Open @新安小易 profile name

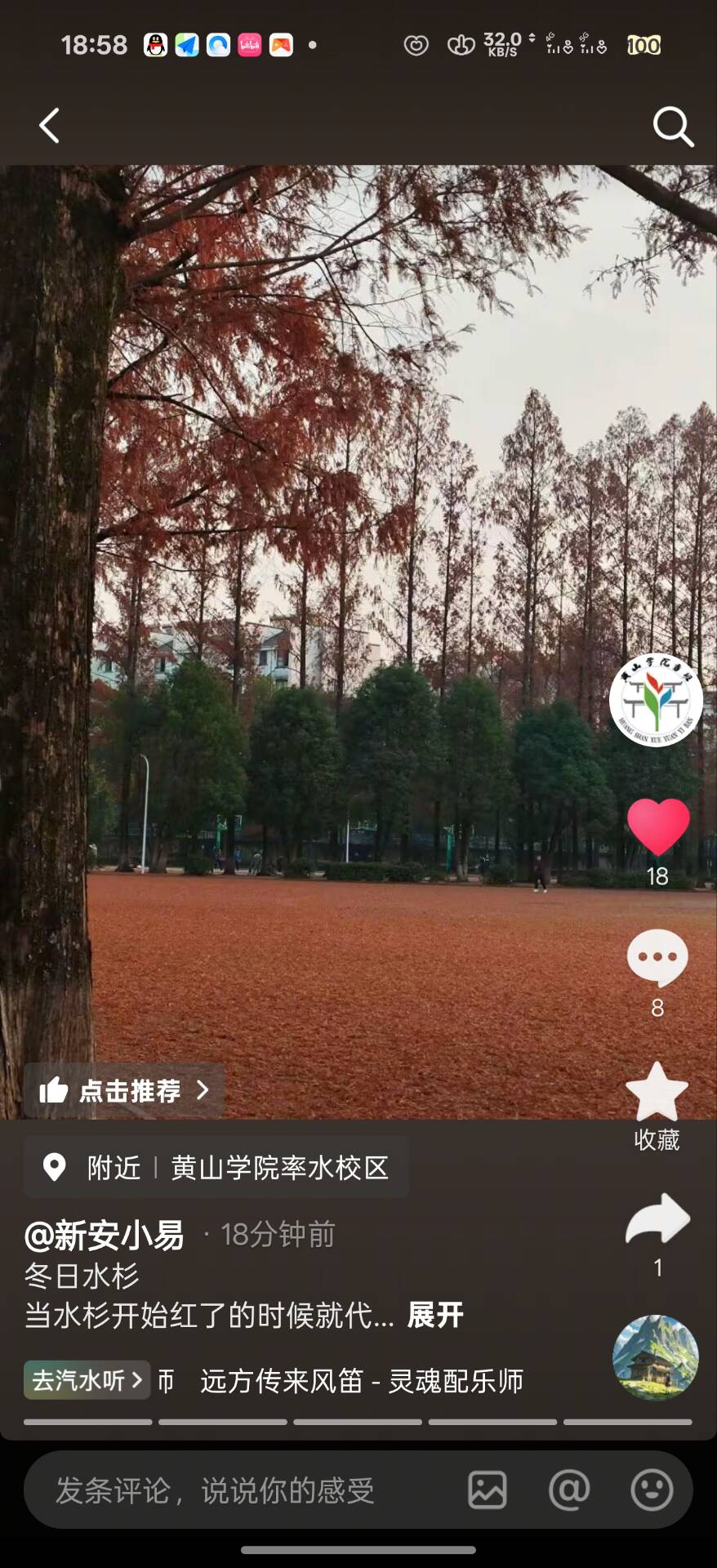click(105, 1235)
